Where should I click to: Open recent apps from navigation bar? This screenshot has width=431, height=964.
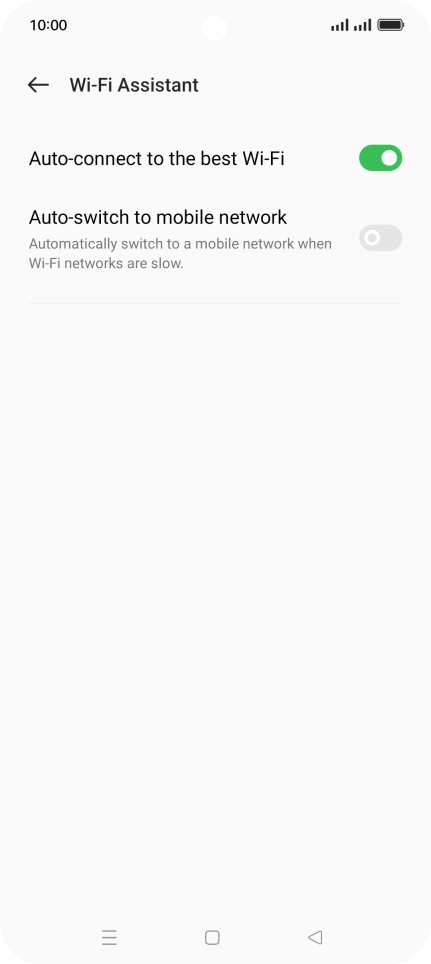coord(109,938)
